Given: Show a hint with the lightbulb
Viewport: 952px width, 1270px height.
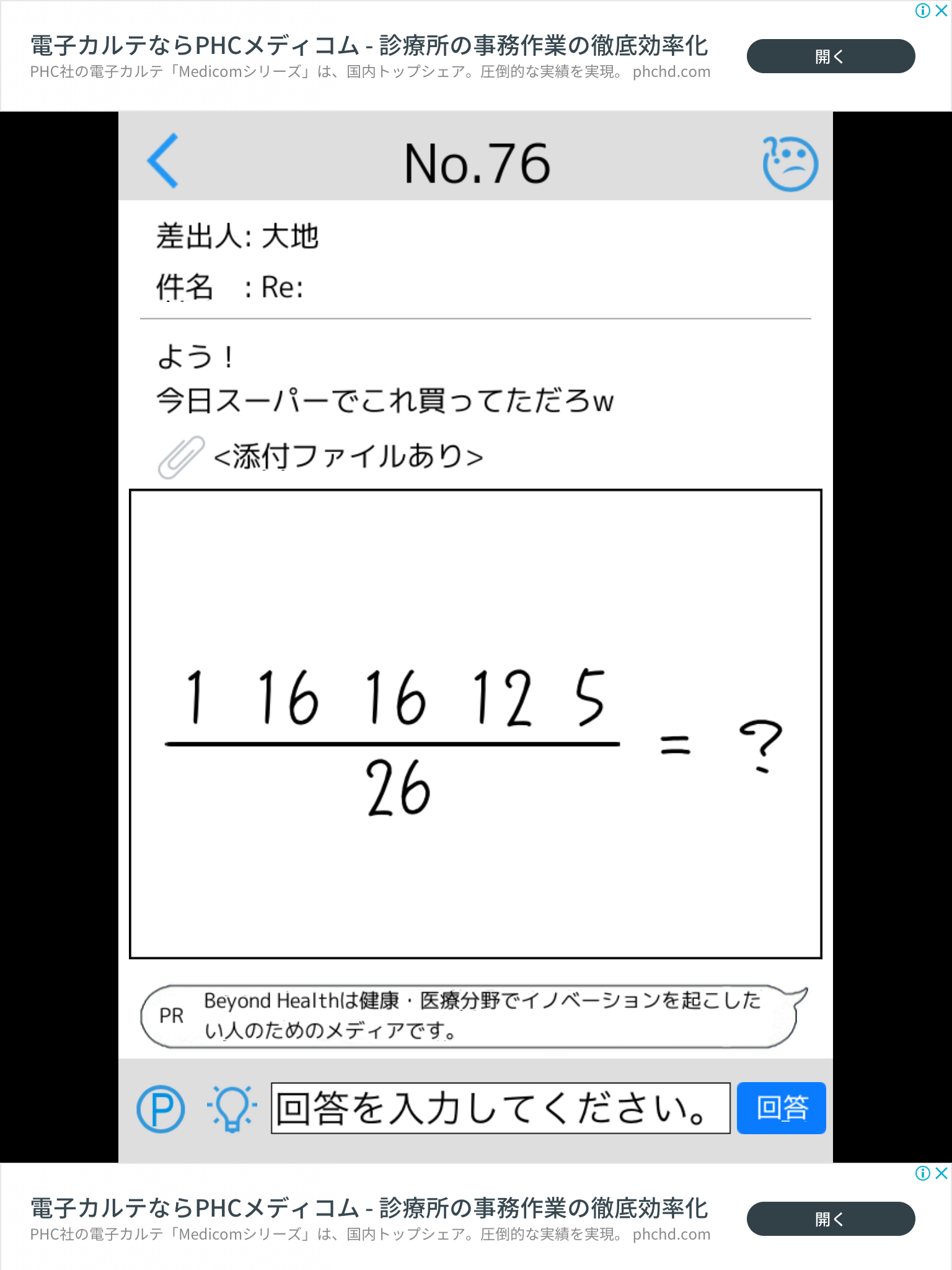Looking at the screenshot, I should 232,1109.
